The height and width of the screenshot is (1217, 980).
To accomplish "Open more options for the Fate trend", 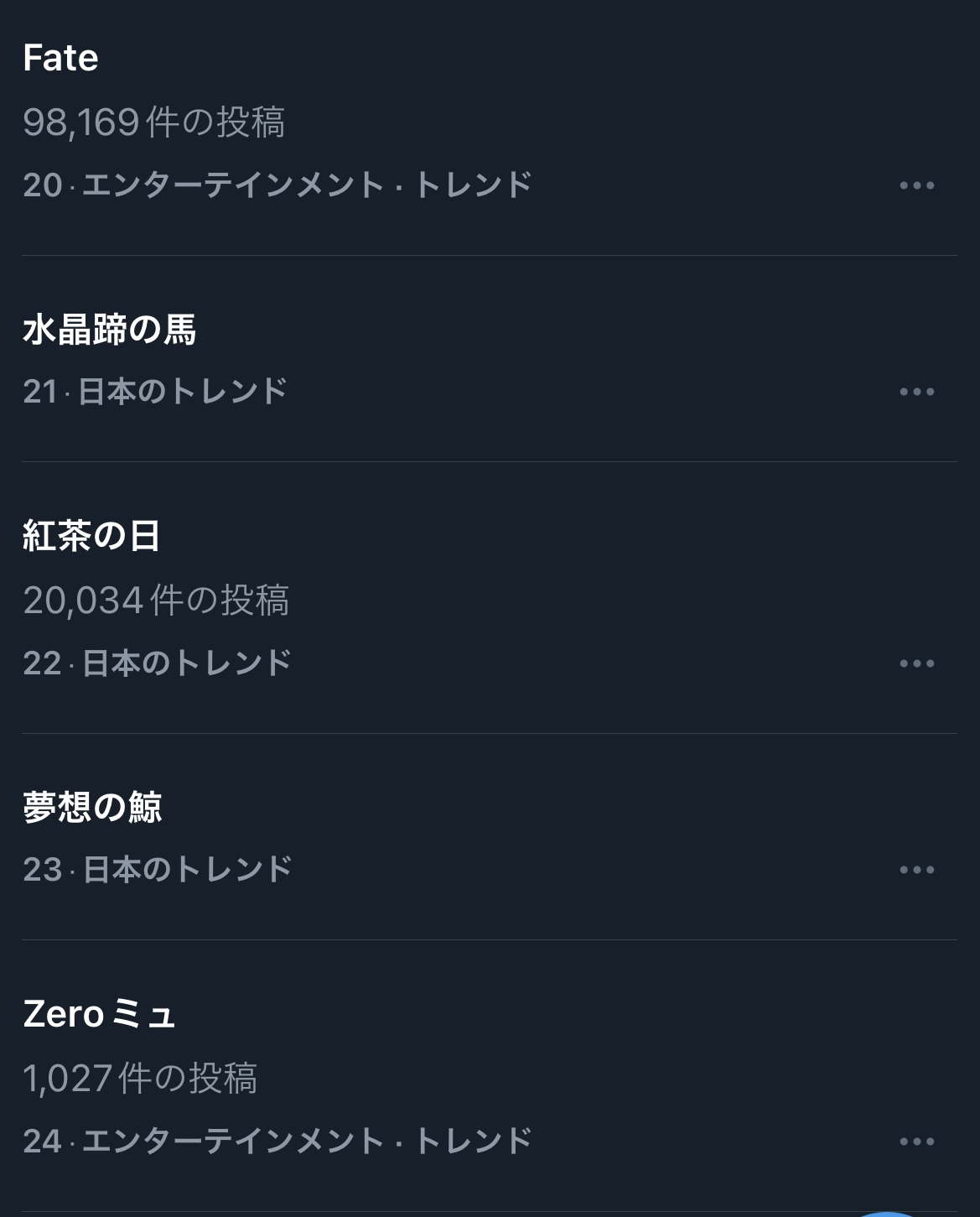I will [916, 185].
